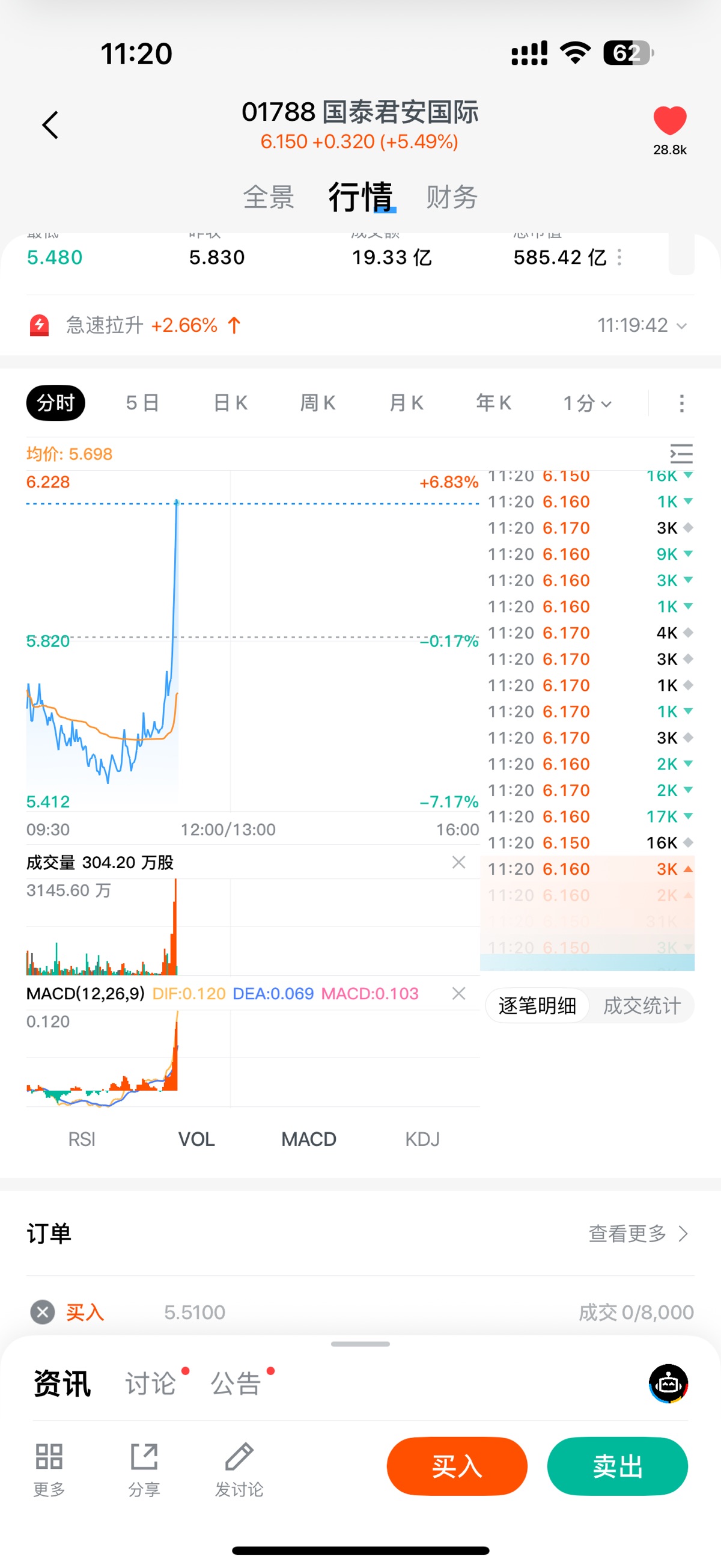The width and height of the screenshot is (721, 1568).
Task: Tap the green 卖出 button
Action: click(x=618, y=1466)
